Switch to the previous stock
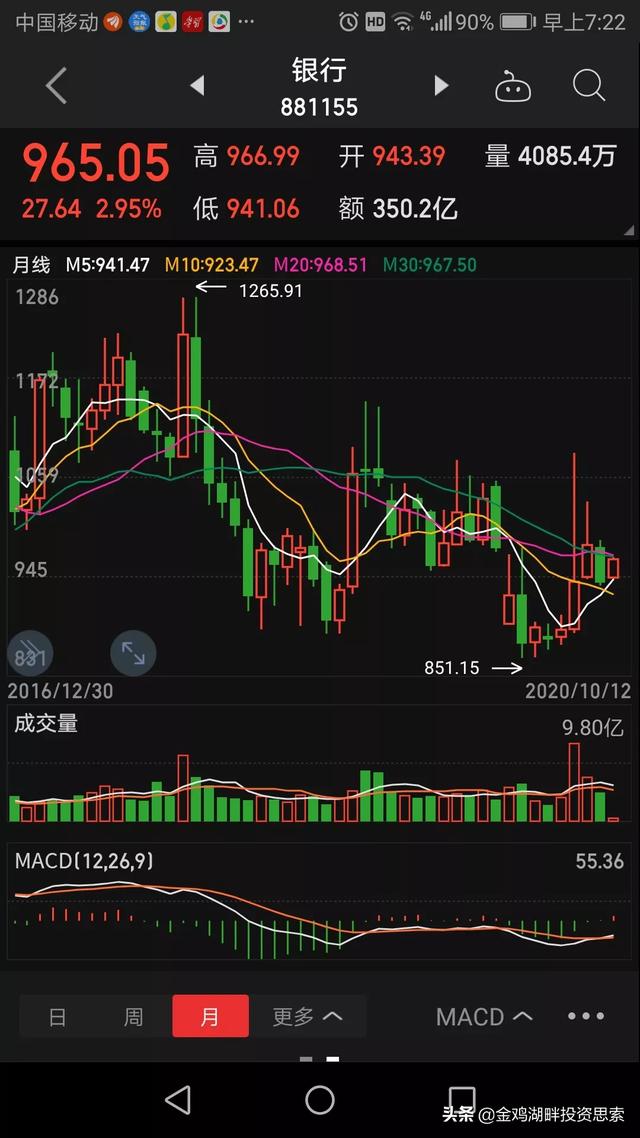 [x=197, y=86]
